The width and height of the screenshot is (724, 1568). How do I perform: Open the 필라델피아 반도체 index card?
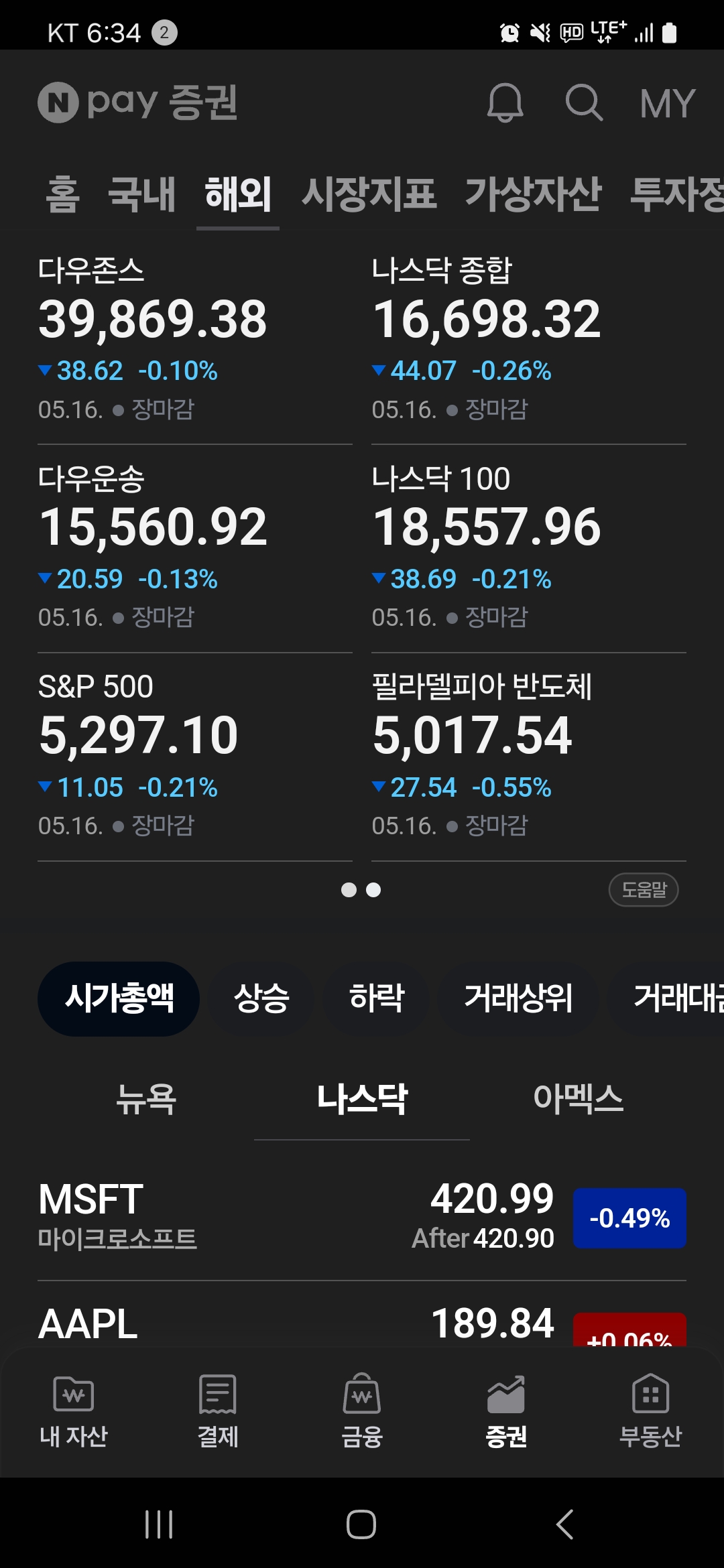pos(529,756)
